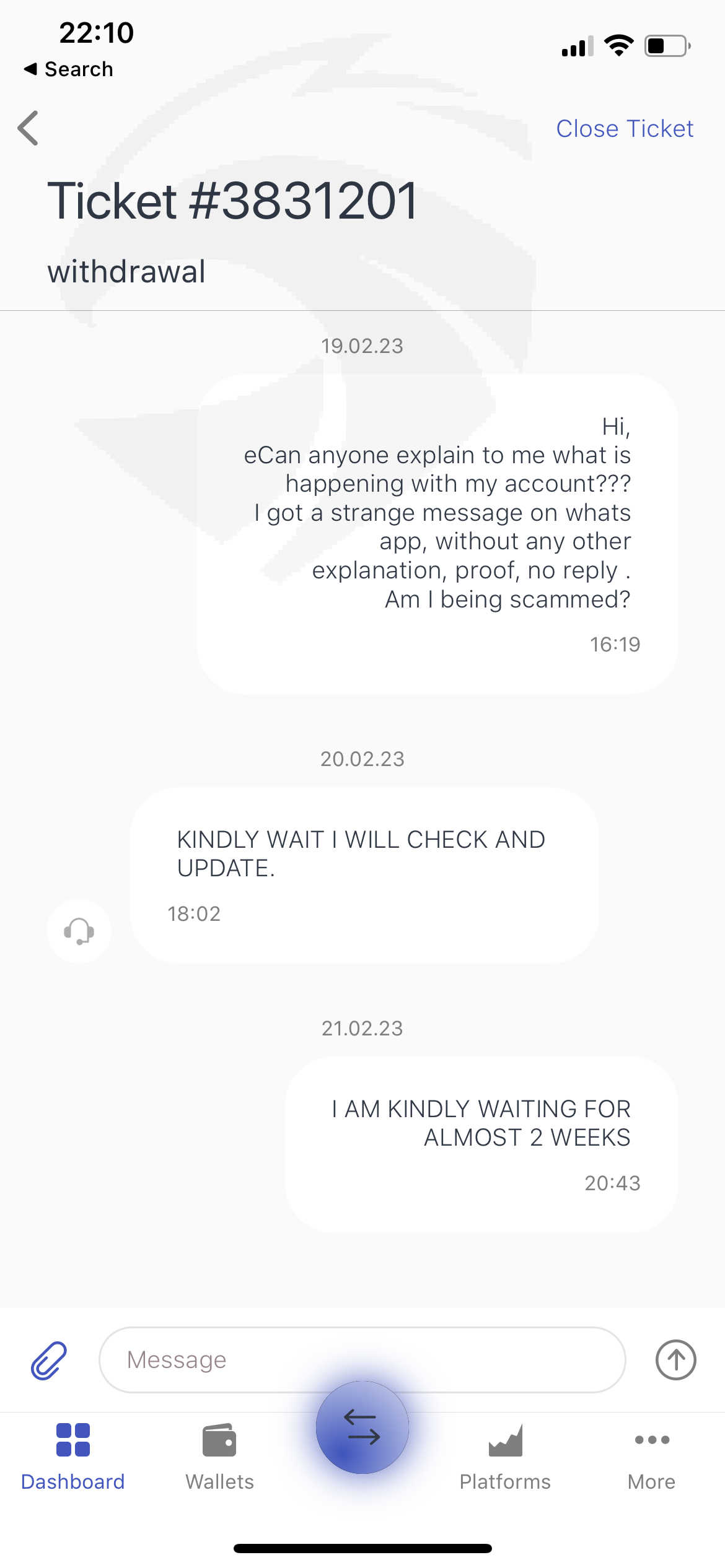Screen dimensions: 725x1568
Task: Tap the central transfer arrows button
Action: point(362,1427)
